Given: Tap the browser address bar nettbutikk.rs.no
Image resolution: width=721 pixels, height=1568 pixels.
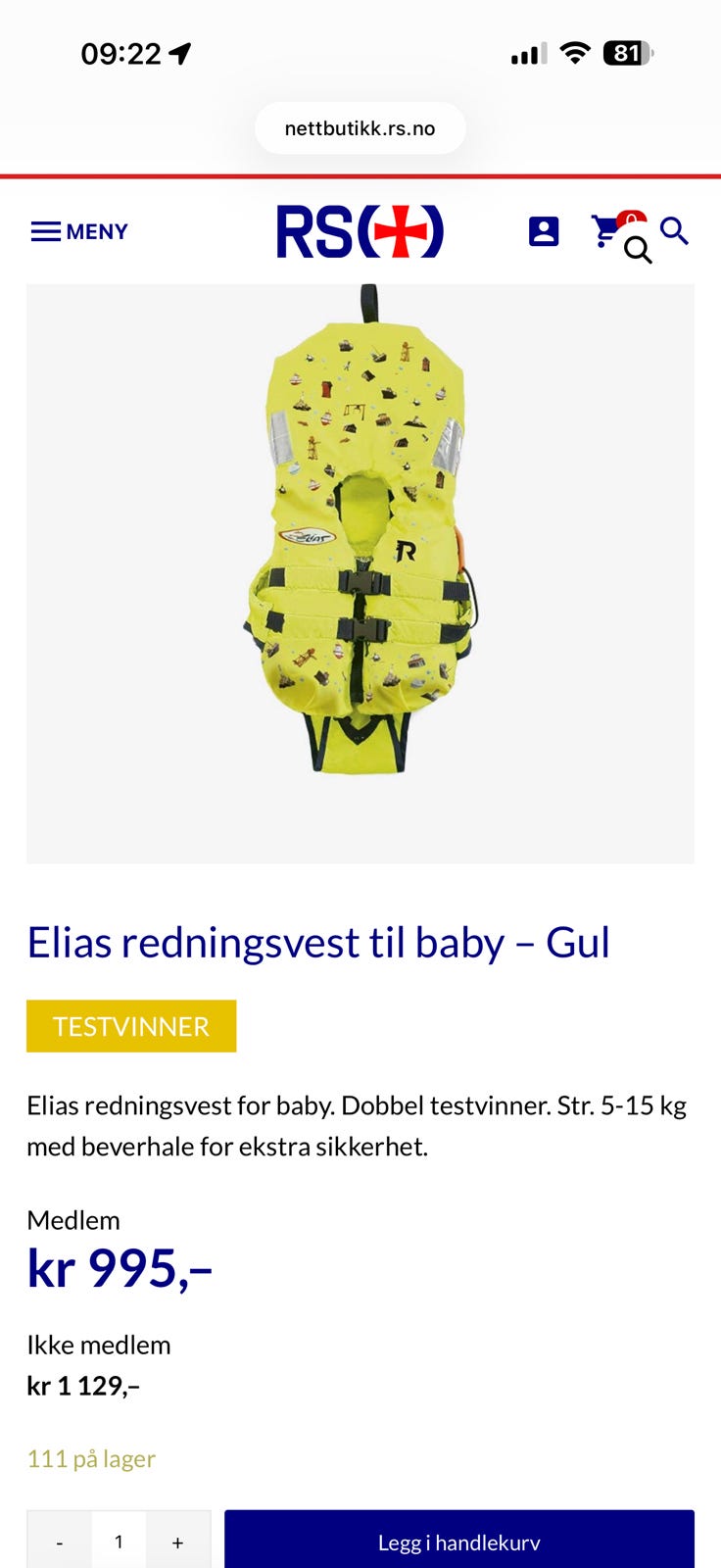Looking at the screenshot, I should pos(360,128).
